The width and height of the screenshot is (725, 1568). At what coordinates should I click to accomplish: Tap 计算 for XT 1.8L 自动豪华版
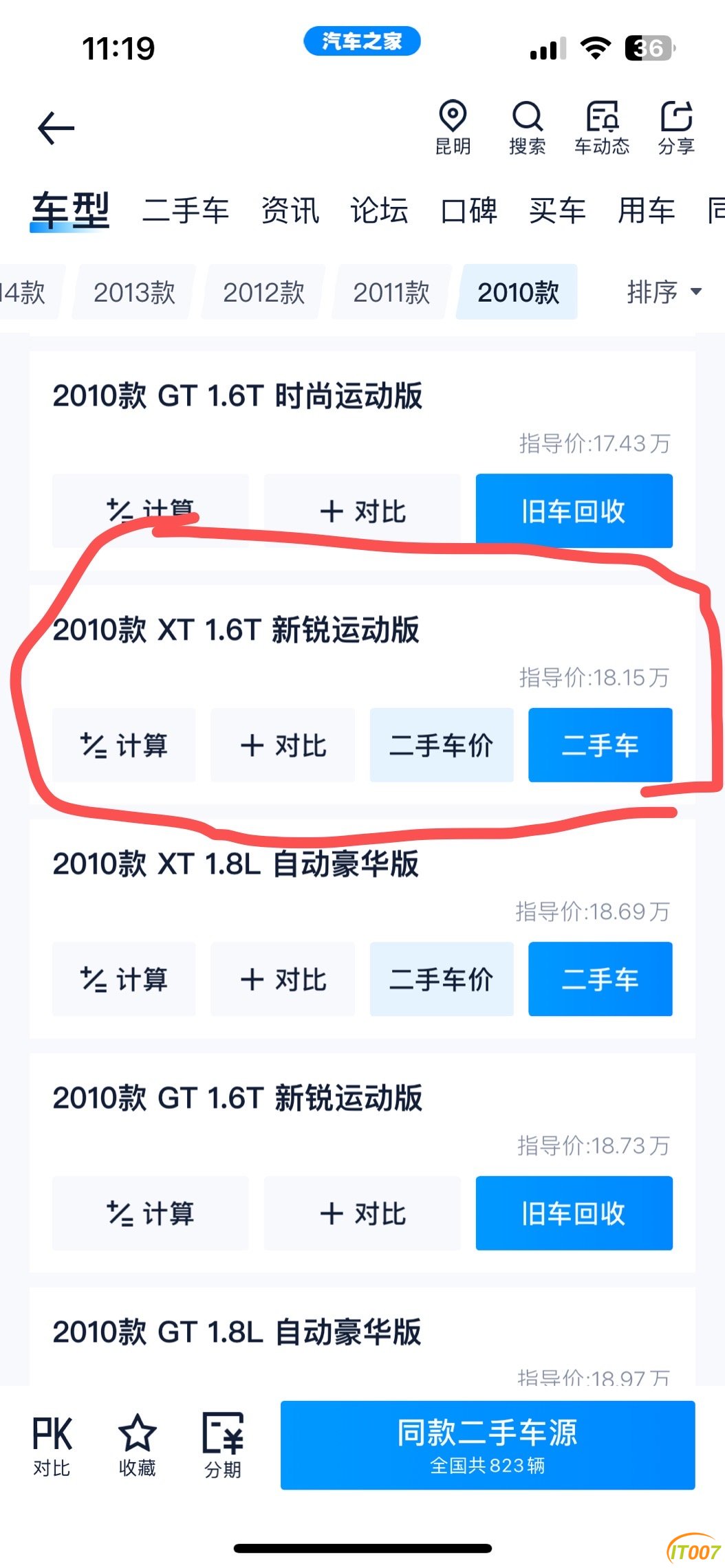coord(124,979)
